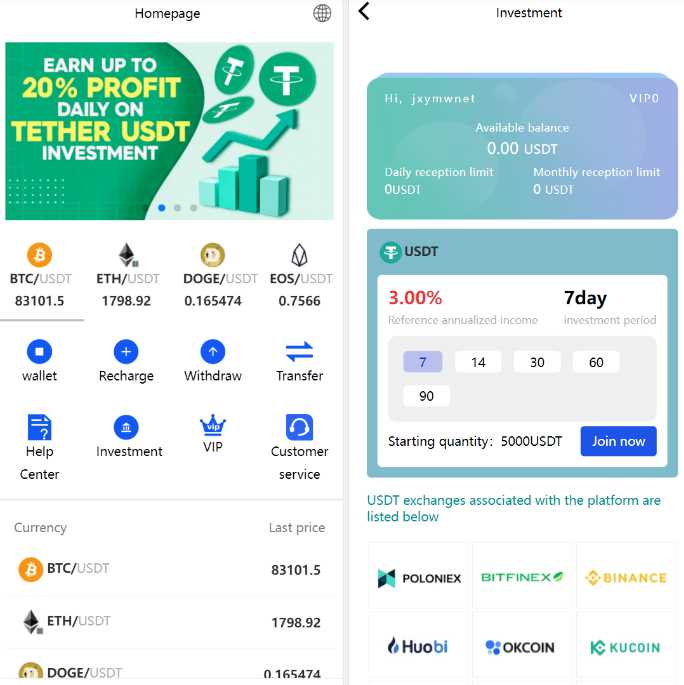Open the Help Center
Viewport: 684px width, 685px height.
point(40,447)
